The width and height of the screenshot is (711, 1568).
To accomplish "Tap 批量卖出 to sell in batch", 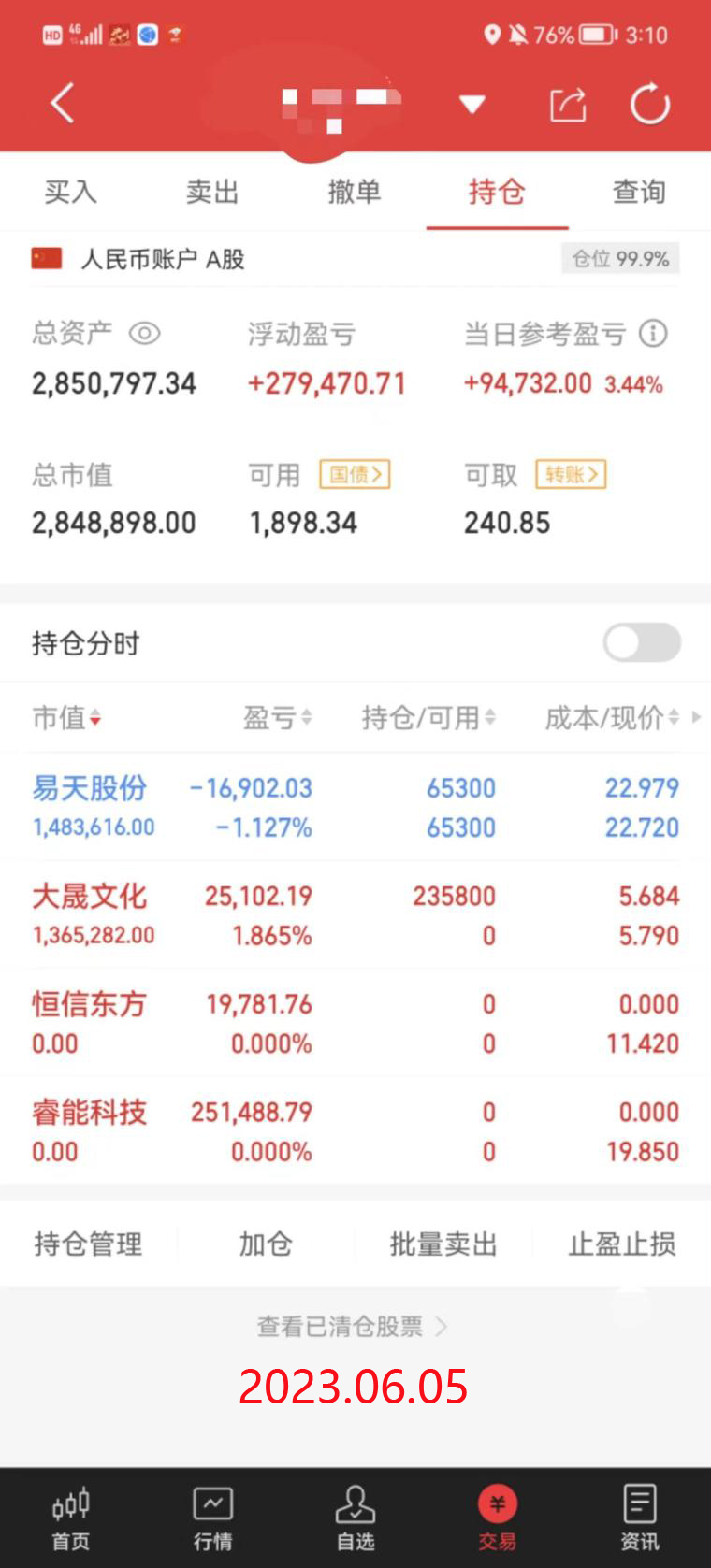I will tap(443, 1244).
